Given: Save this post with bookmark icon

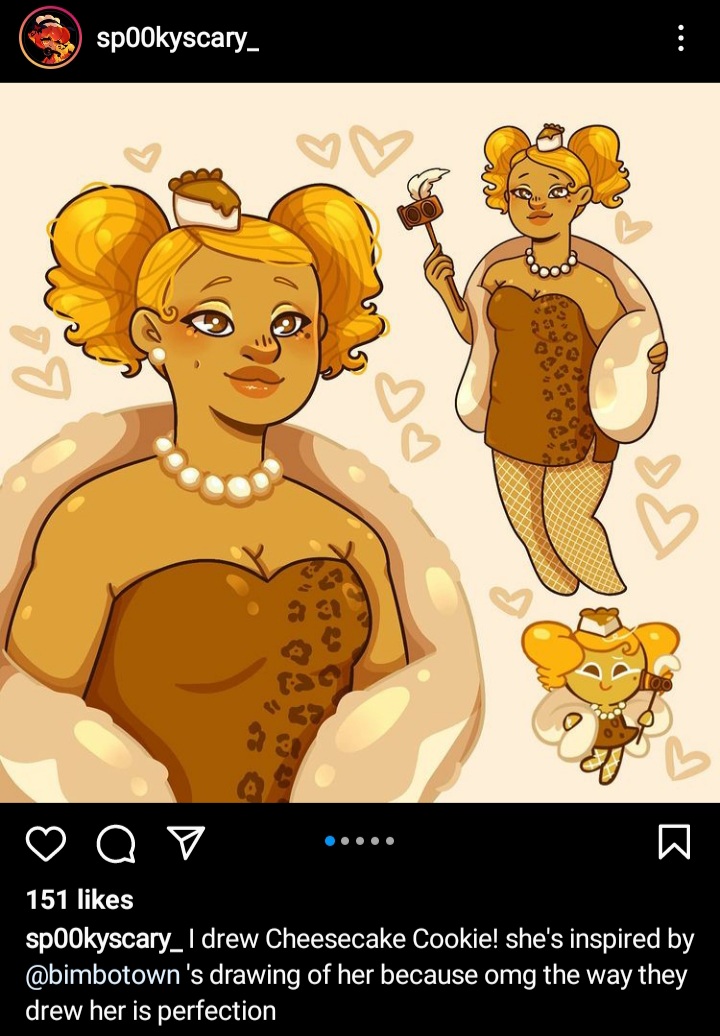Looking at the screenshot, I should (674, 843).
